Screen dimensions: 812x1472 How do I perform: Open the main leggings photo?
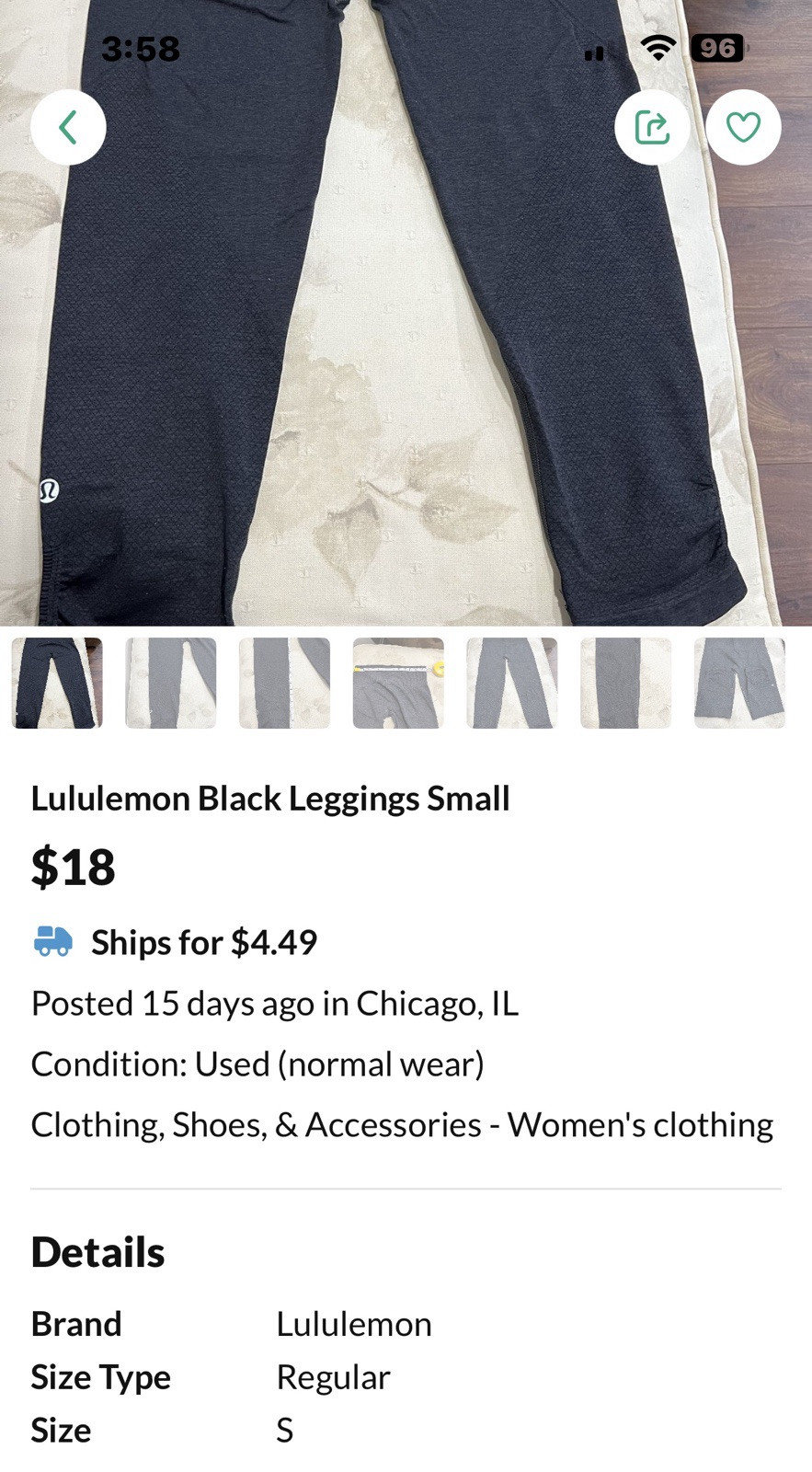point(405,368)
